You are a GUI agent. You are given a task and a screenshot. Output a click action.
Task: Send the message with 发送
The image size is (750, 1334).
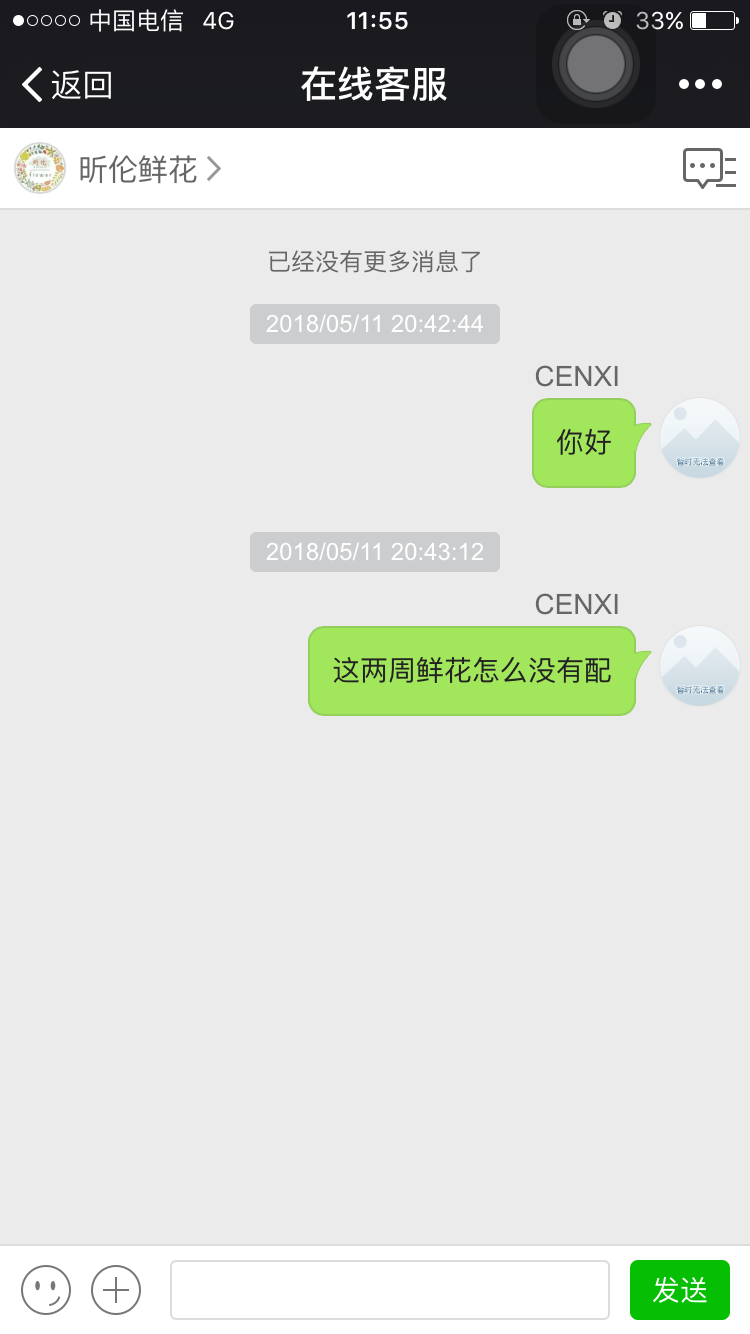point(680,1290)
